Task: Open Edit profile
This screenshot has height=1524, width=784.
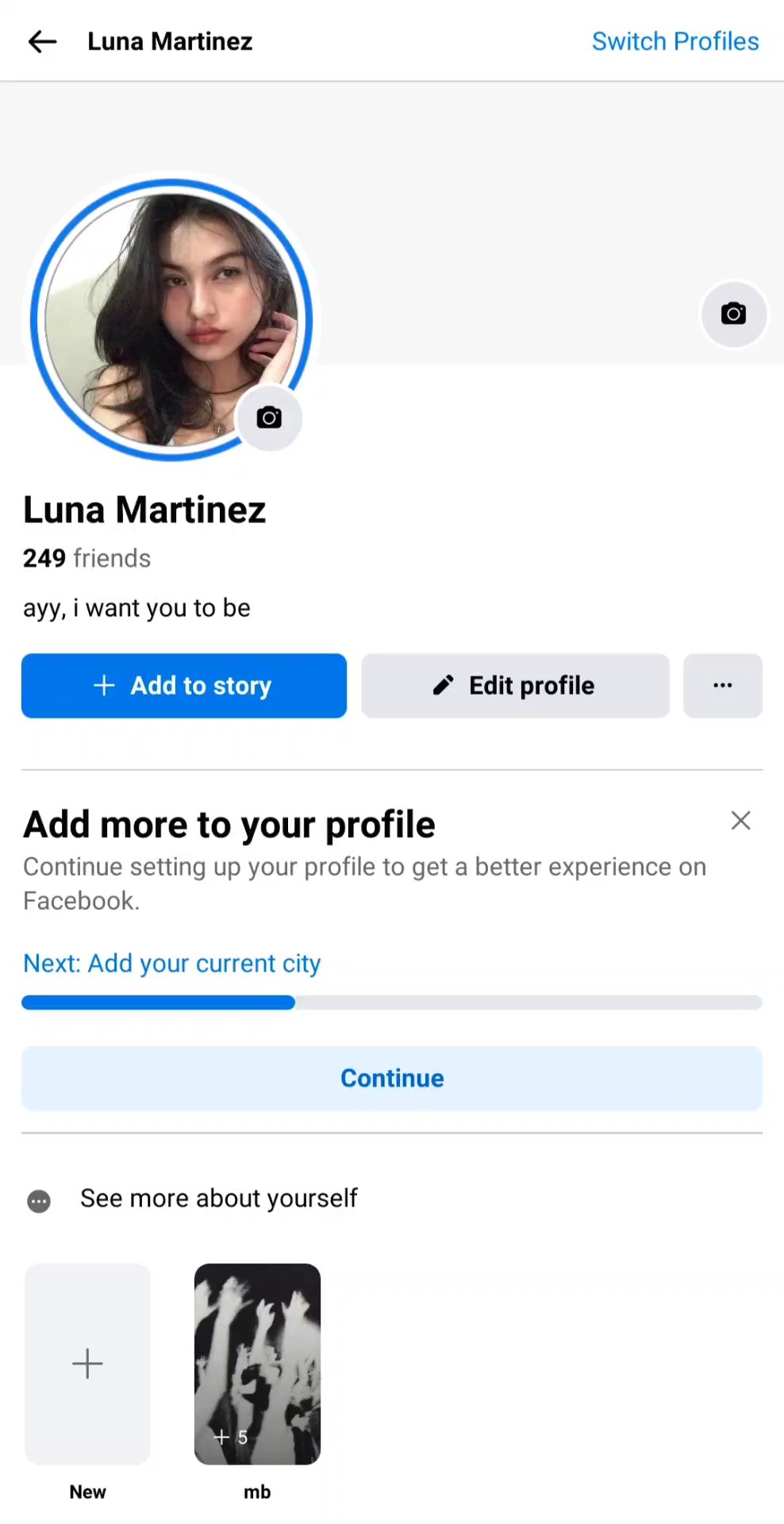Action: coord(515,686)
